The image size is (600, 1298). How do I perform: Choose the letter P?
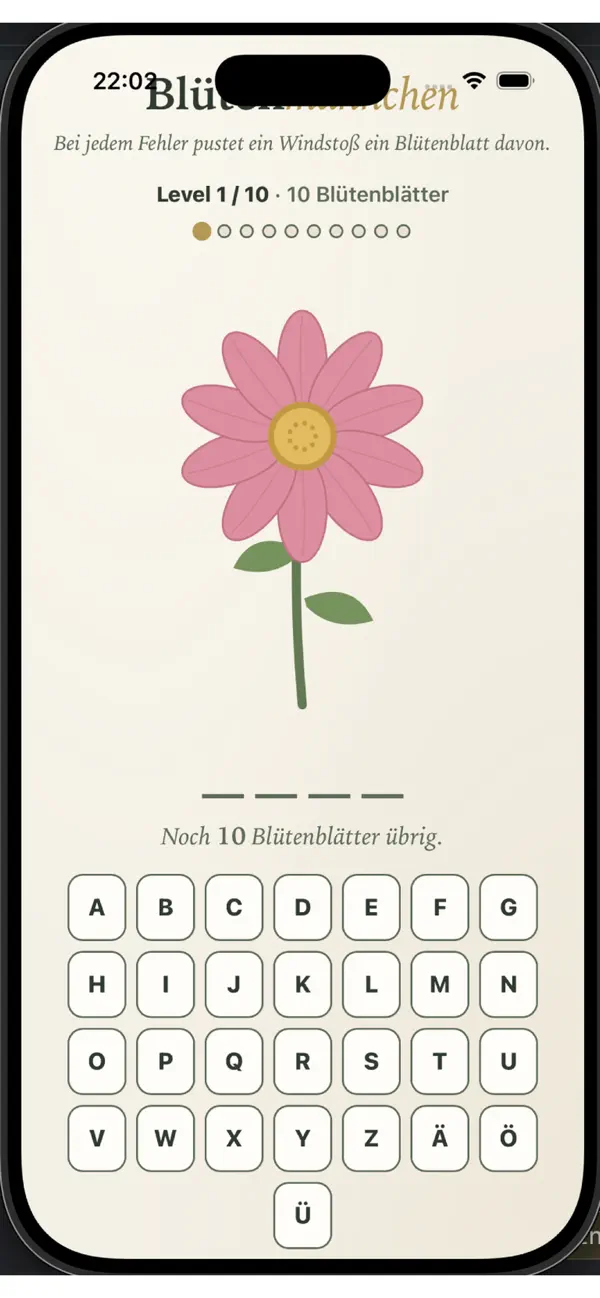coord(165,1061)
